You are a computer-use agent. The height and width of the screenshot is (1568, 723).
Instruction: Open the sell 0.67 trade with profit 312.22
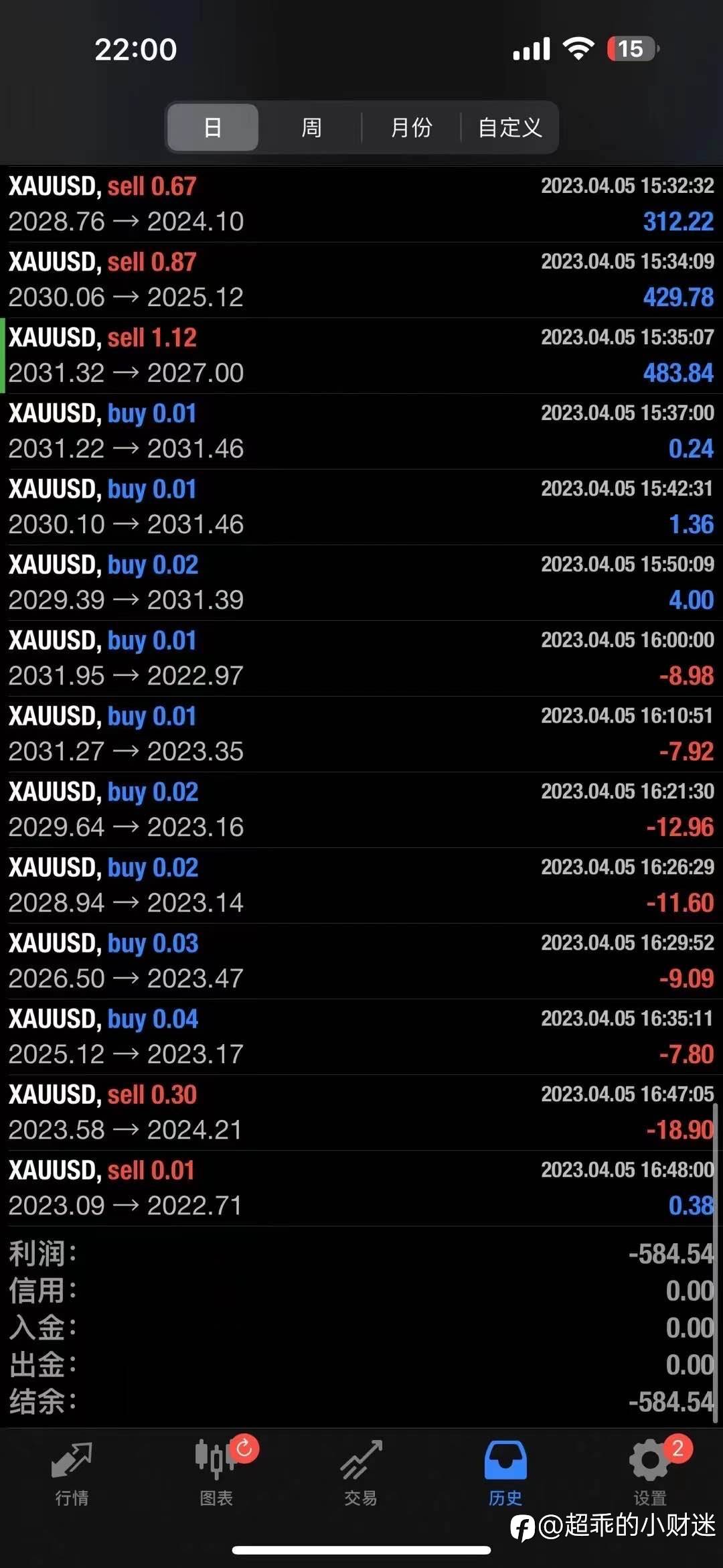[x=361, y=204]
